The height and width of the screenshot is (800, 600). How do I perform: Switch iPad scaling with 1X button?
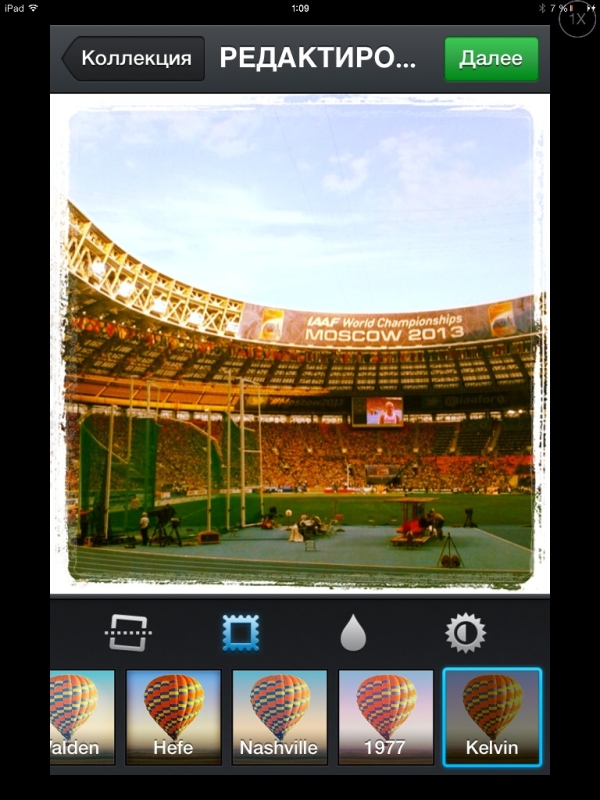tap(577, 18)
